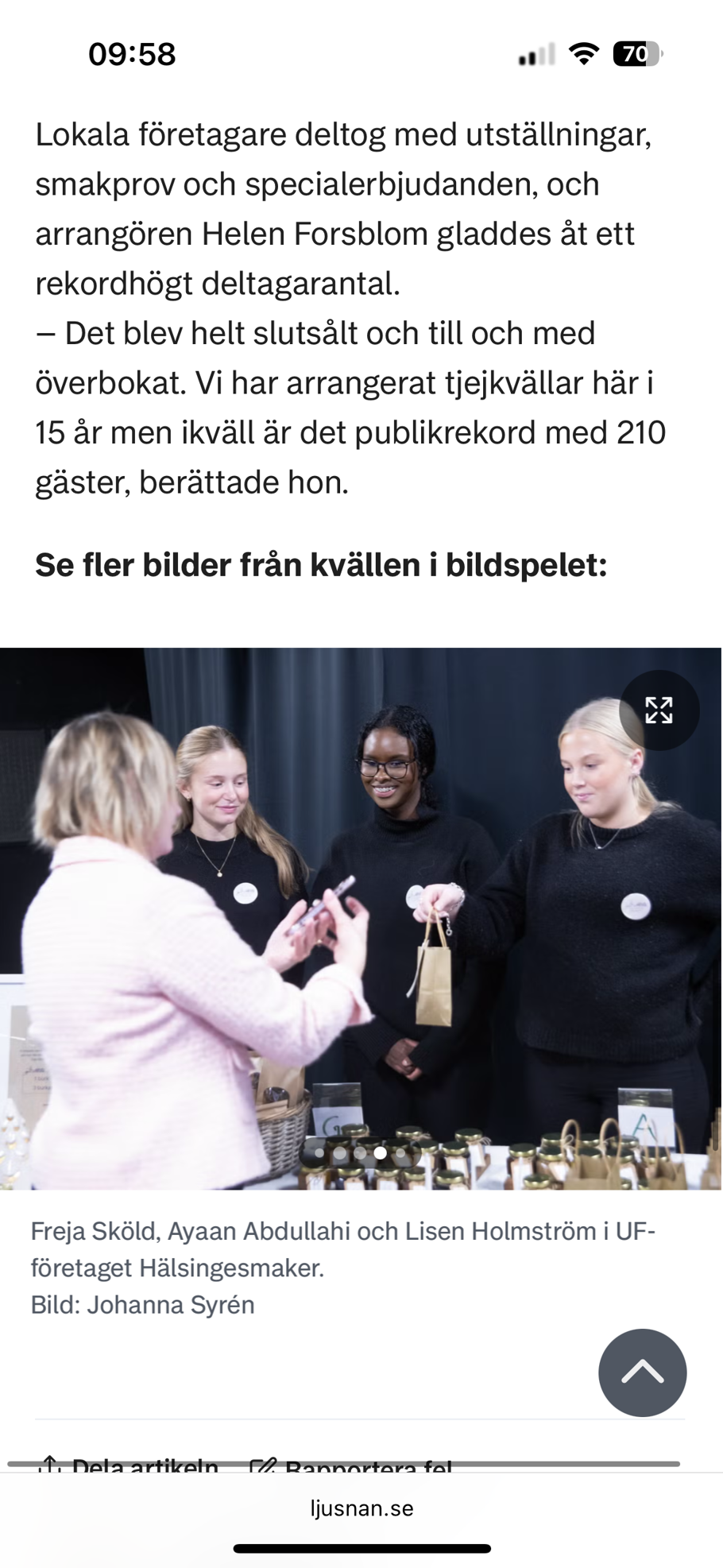
Task: Open the ljusnan.se address bar
Action: (x=361, y=1508)
